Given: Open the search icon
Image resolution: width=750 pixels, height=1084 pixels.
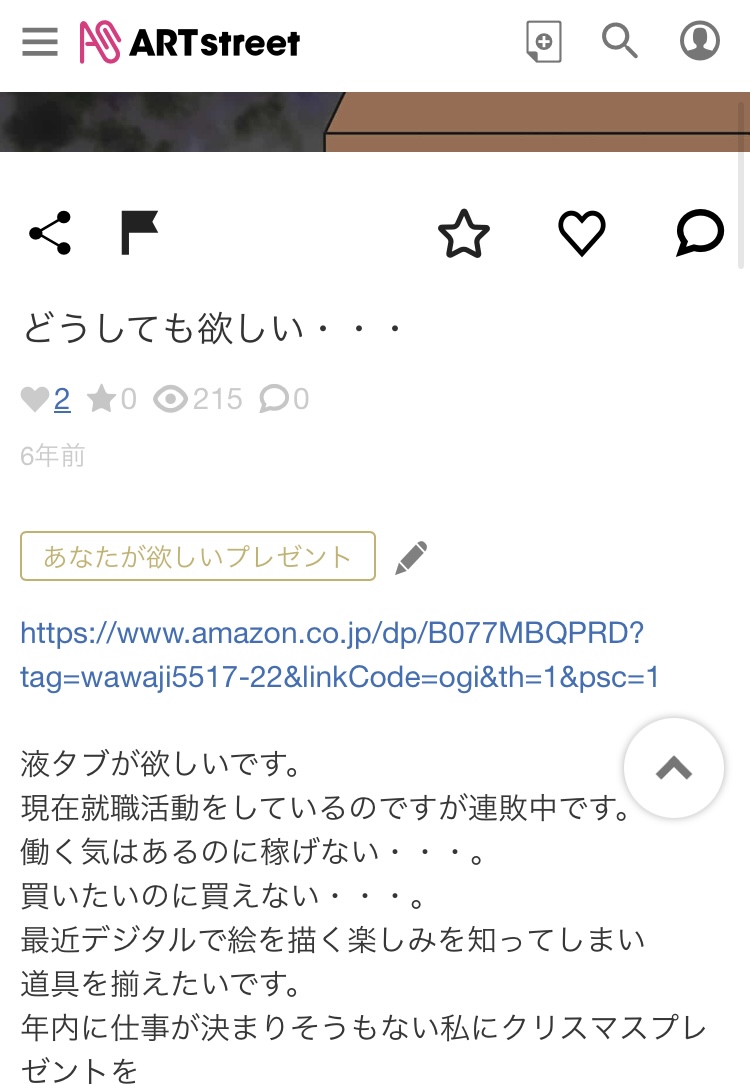Looking at the screenshot, I should click(620, 42).
